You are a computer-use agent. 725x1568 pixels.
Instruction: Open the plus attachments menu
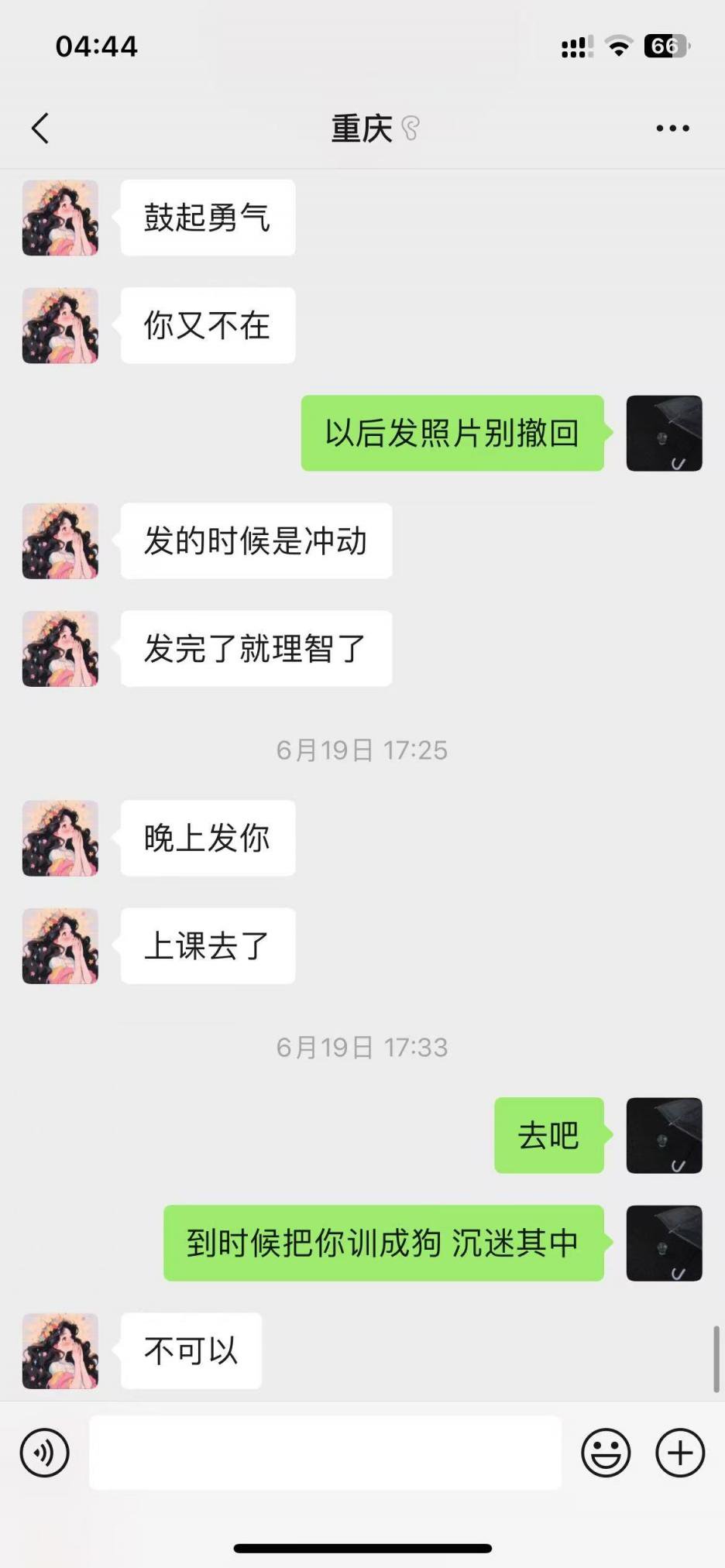[679, 1453]
